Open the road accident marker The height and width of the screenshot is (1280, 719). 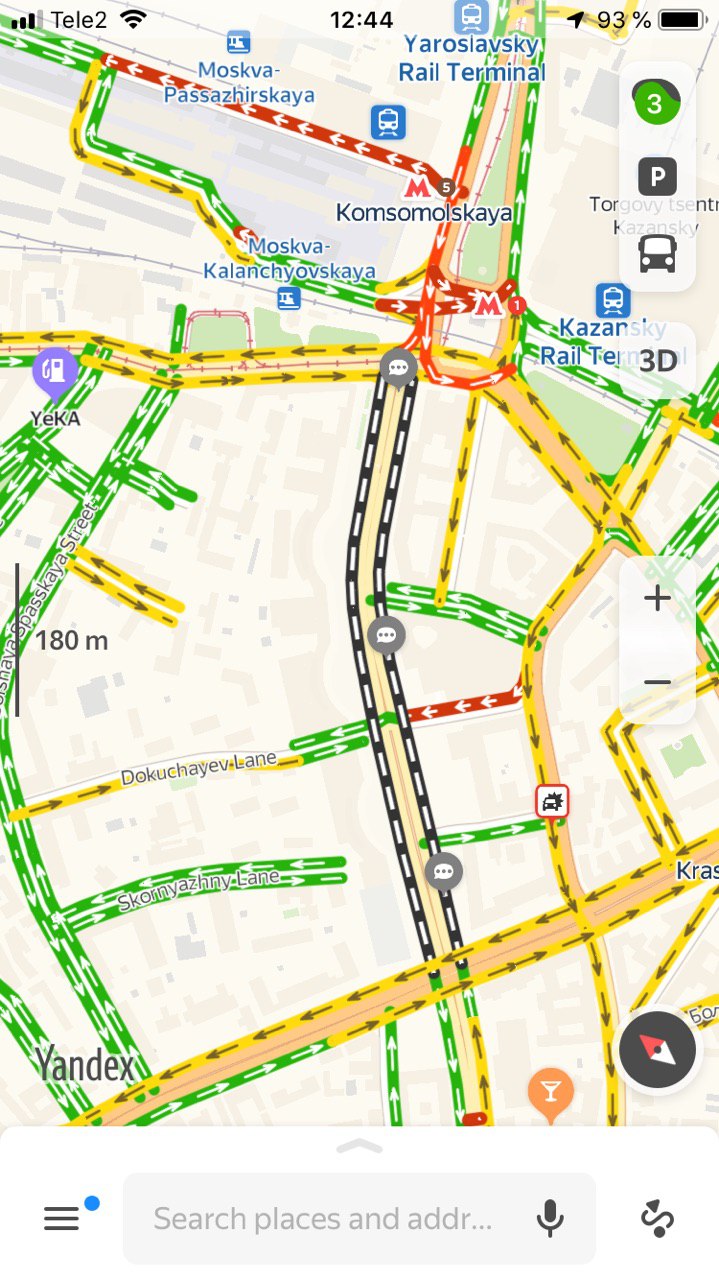tap(552, 800)
